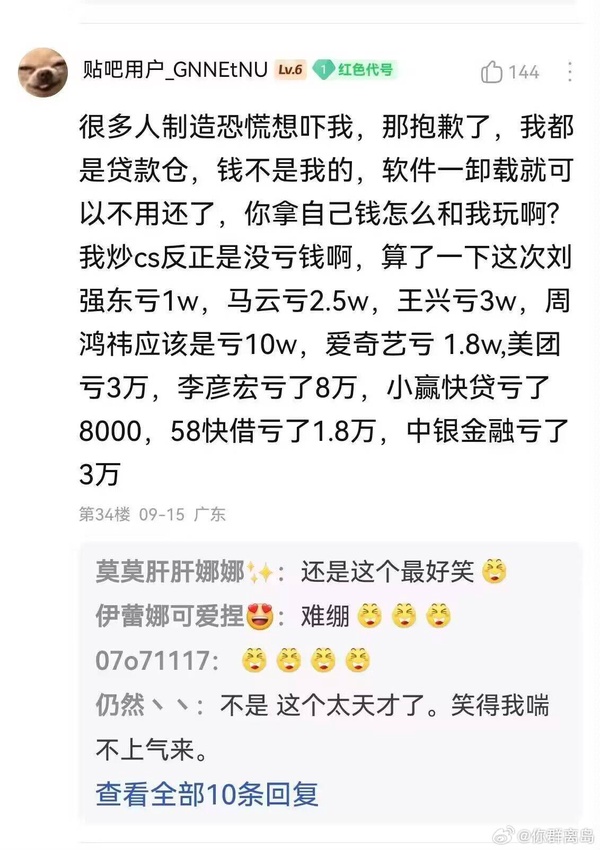This screenshot has height=850, width=600.
Task: View all 10 replies (查看全部10条回复)
Action: pyautogui.click(x=207, y=794)
